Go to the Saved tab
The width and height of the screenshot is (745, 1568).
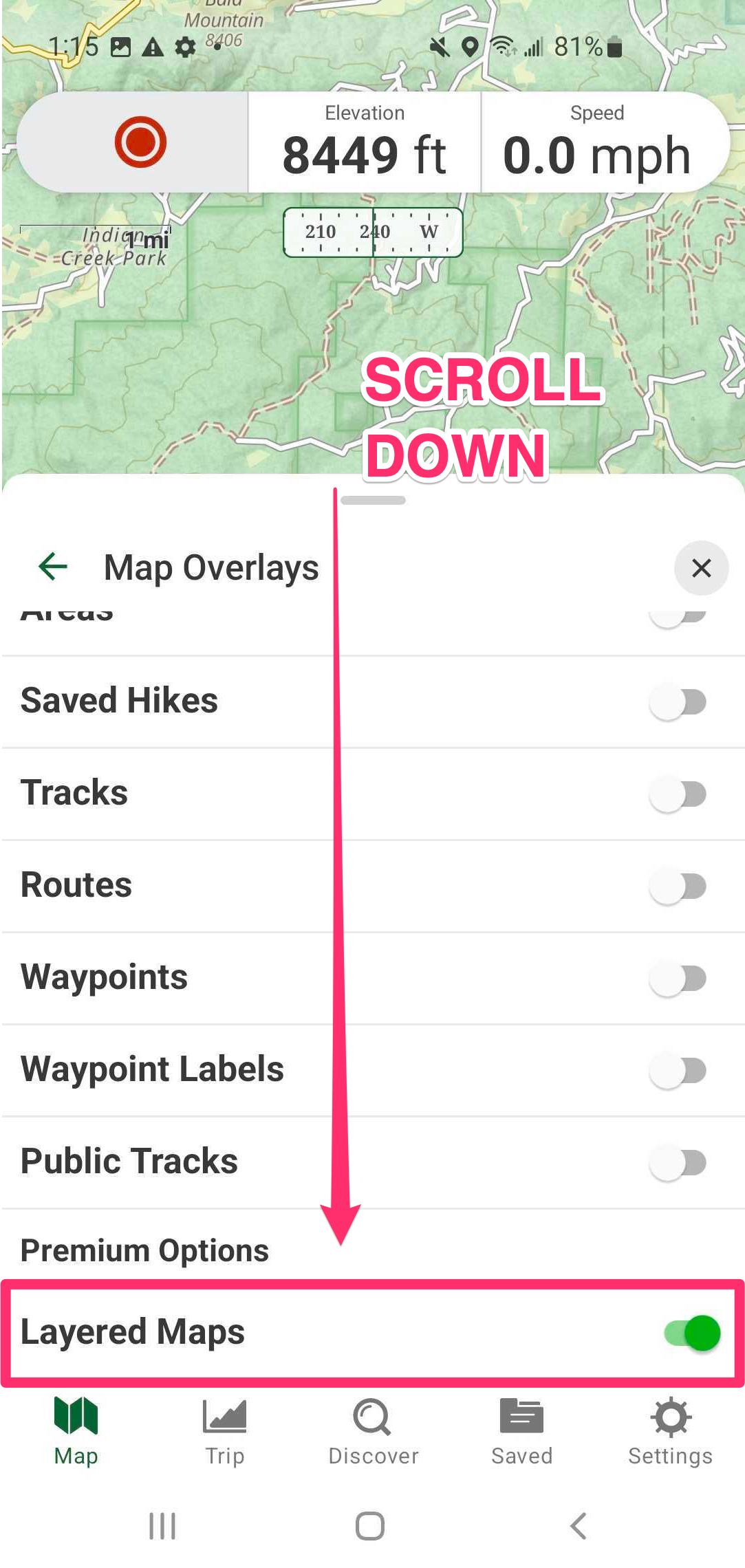pyautogui.click(x=521, y=1432)
